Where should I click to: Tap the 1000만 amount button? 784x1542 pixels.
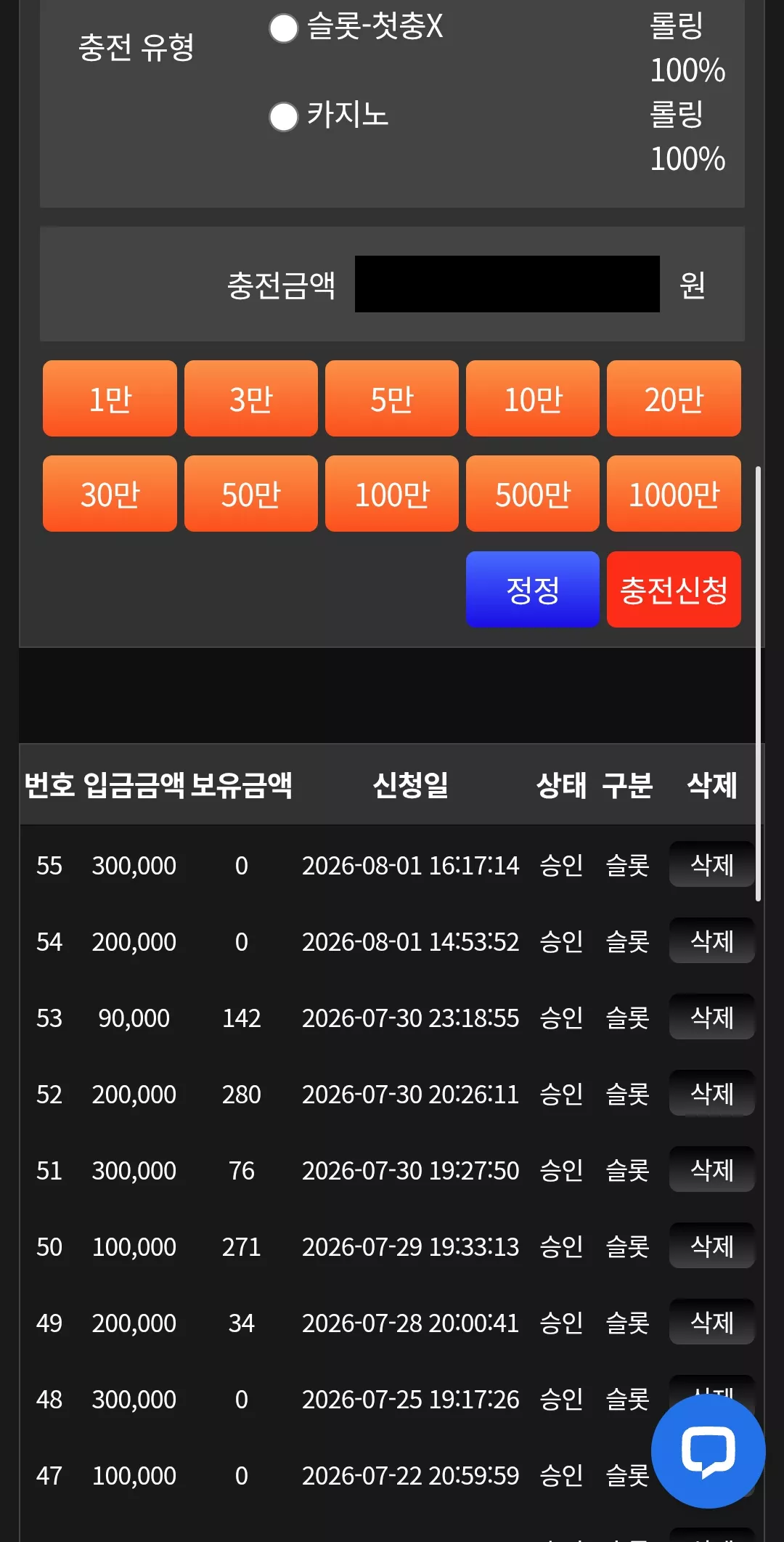(674, 494)
